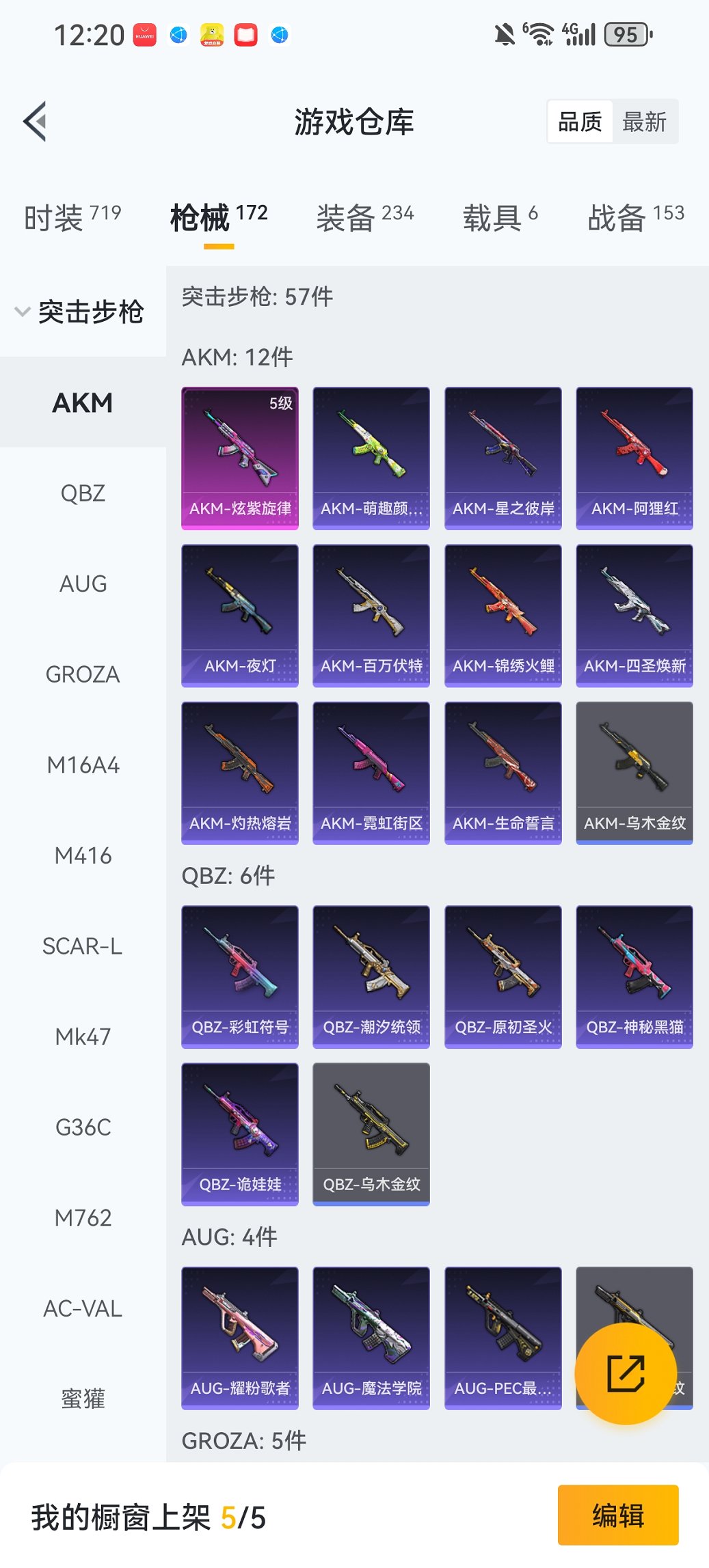Tap the yellow floating share button
Viewport: 709px width, 1568px height.
pyautogui.click(x=626, y=1373)
